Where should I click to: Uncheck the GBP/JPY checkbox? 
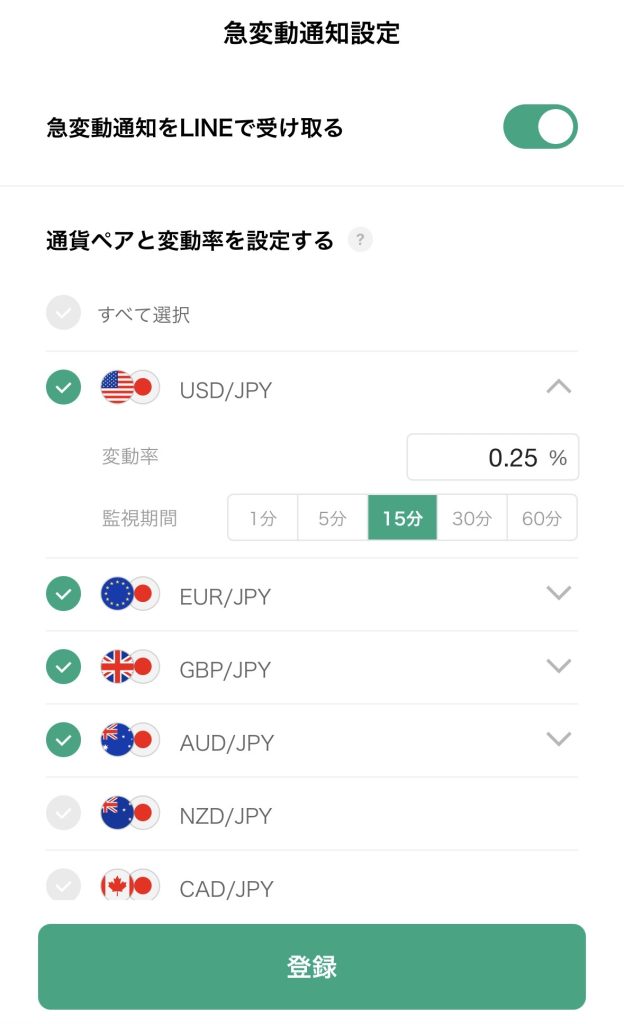63,668
